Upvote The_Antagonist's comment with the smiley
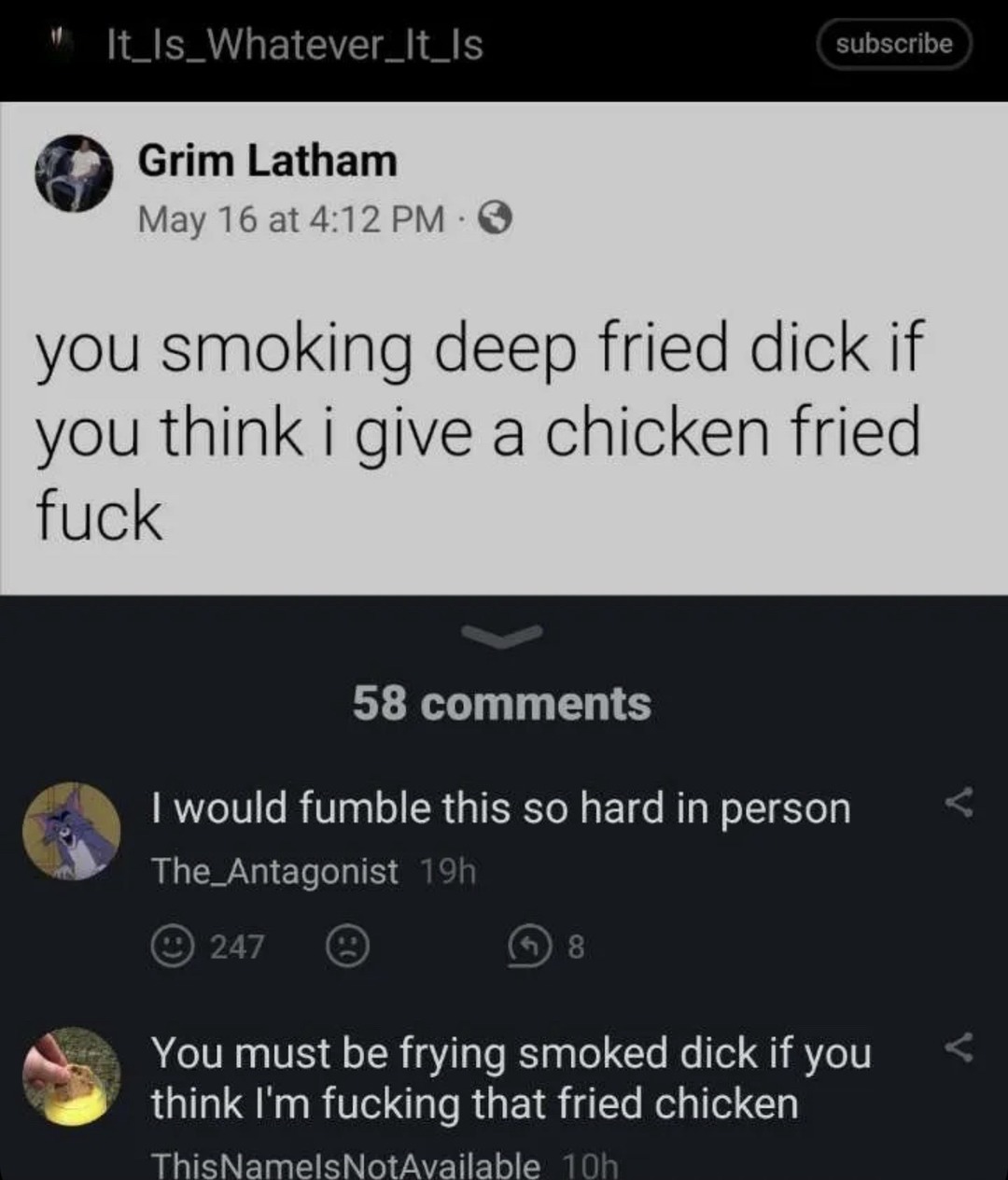This screenshot has width=1008, height=1180. [x=170, y=947]
